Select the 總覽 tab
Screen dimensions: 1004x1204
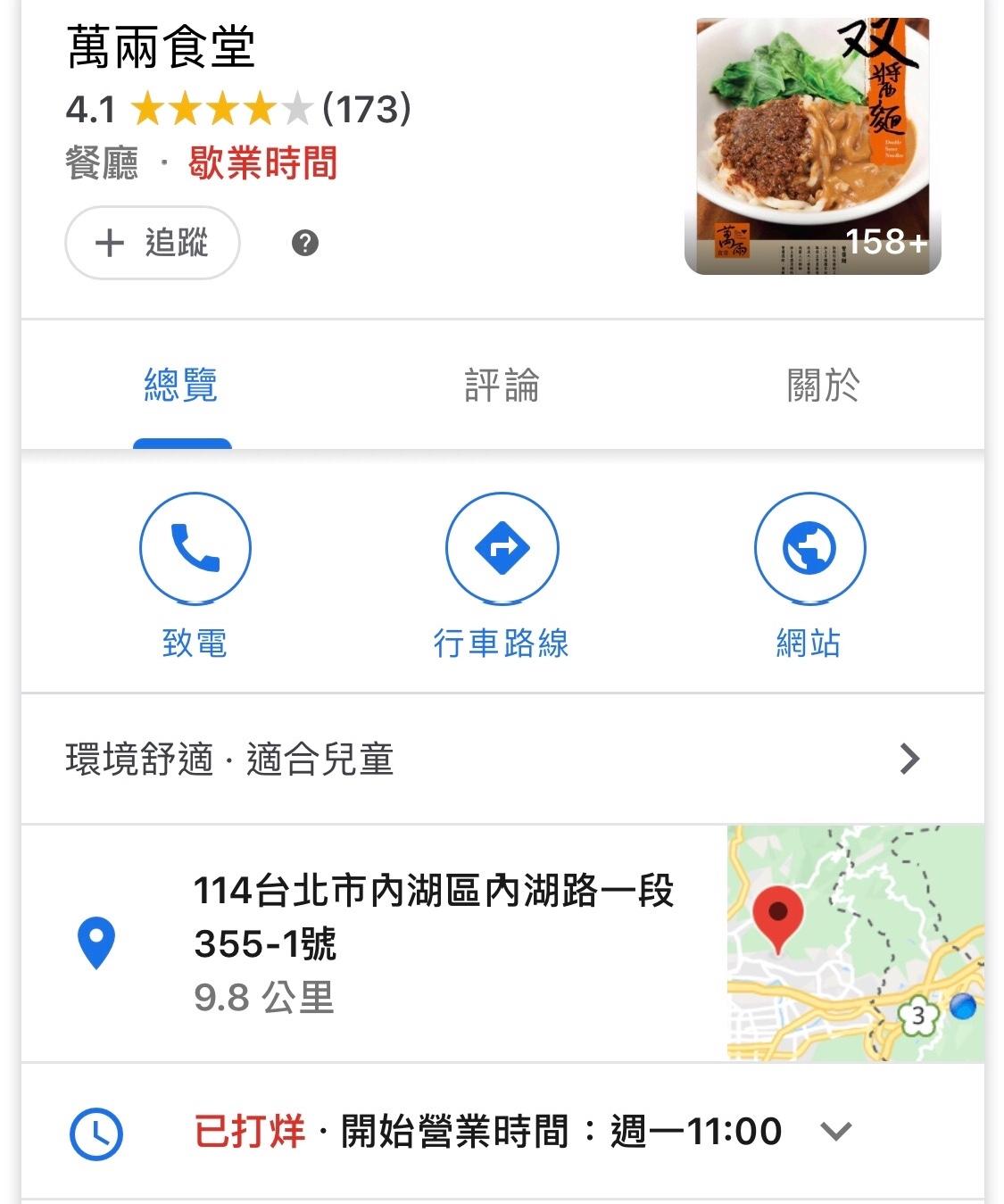click(181, 386)
